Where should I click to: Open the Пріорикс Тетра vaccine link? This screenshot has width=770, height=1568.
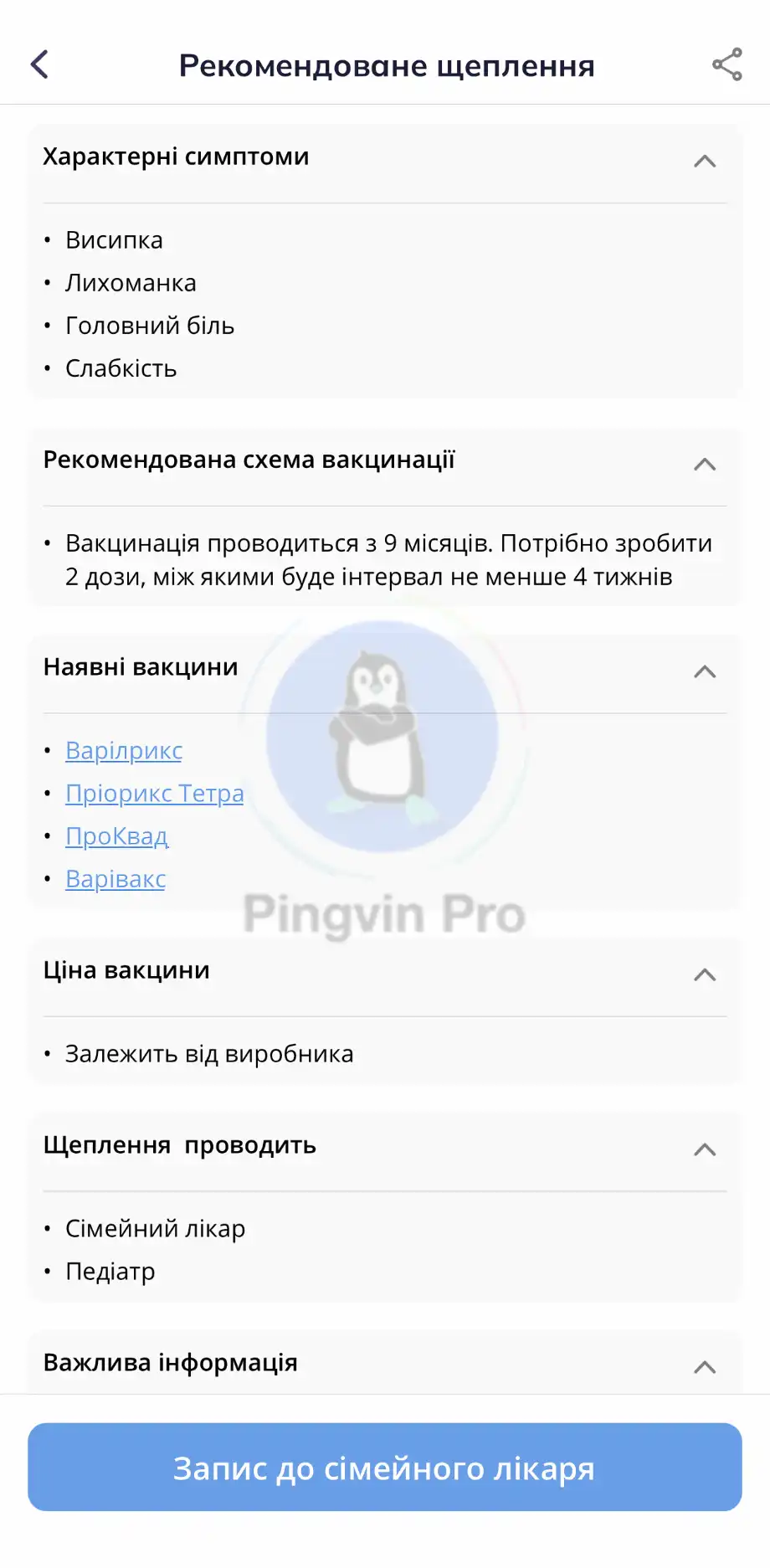click(x=155, y=794)
